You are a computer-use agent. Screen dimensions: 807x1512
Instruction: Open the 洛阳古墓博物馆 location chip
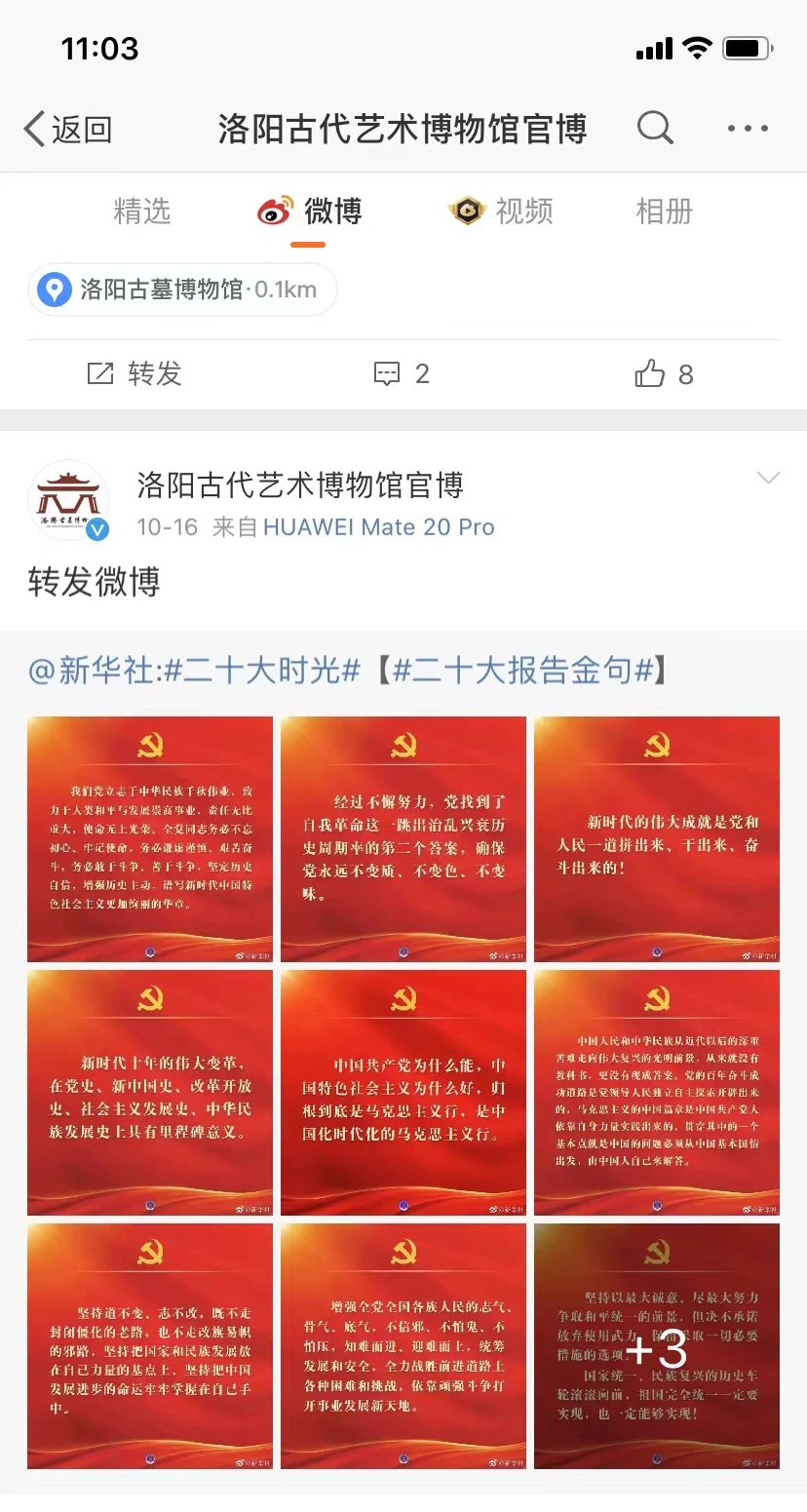tap(182, 290)
